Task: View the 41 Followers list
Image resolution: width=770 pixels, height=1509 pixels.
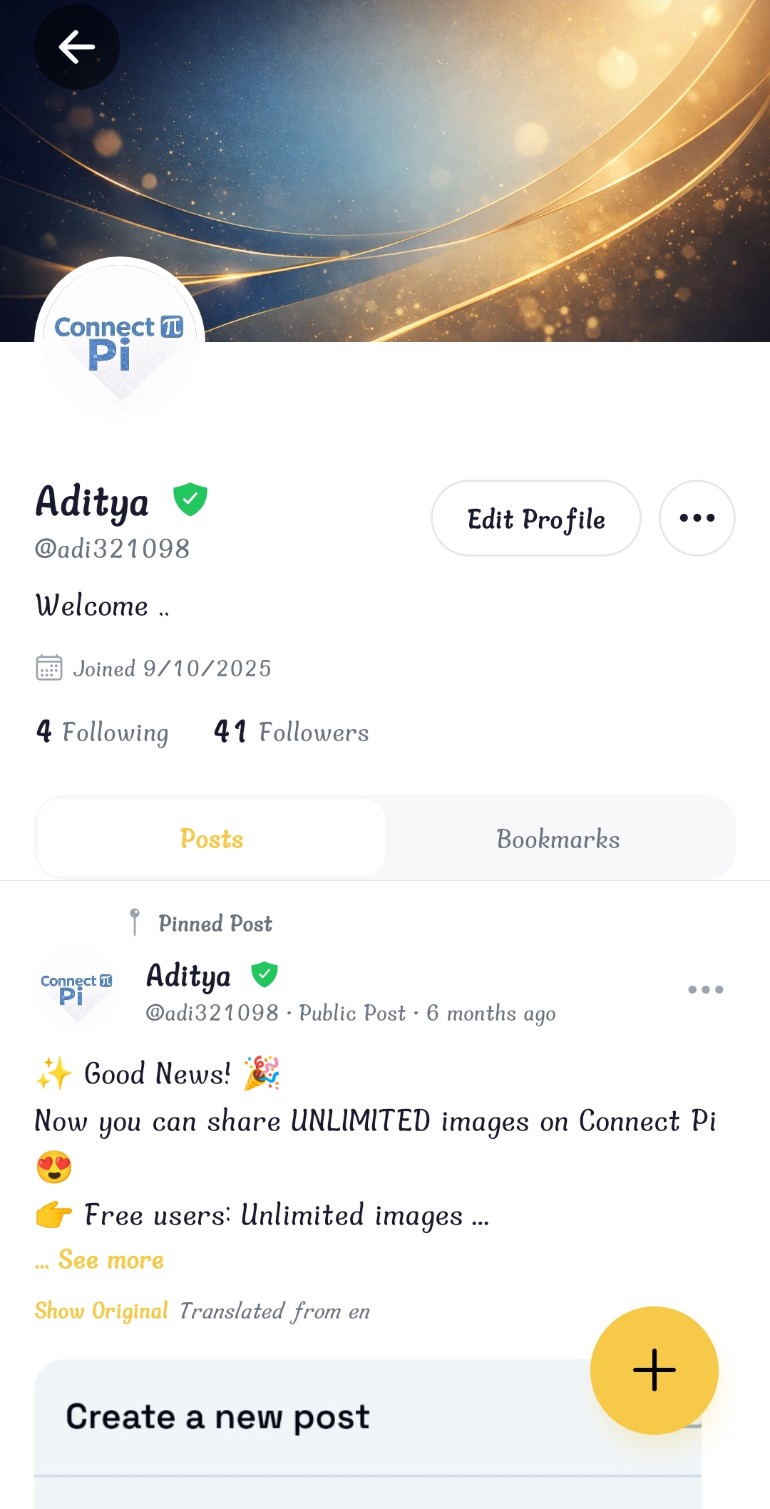Action: point(291,732)
